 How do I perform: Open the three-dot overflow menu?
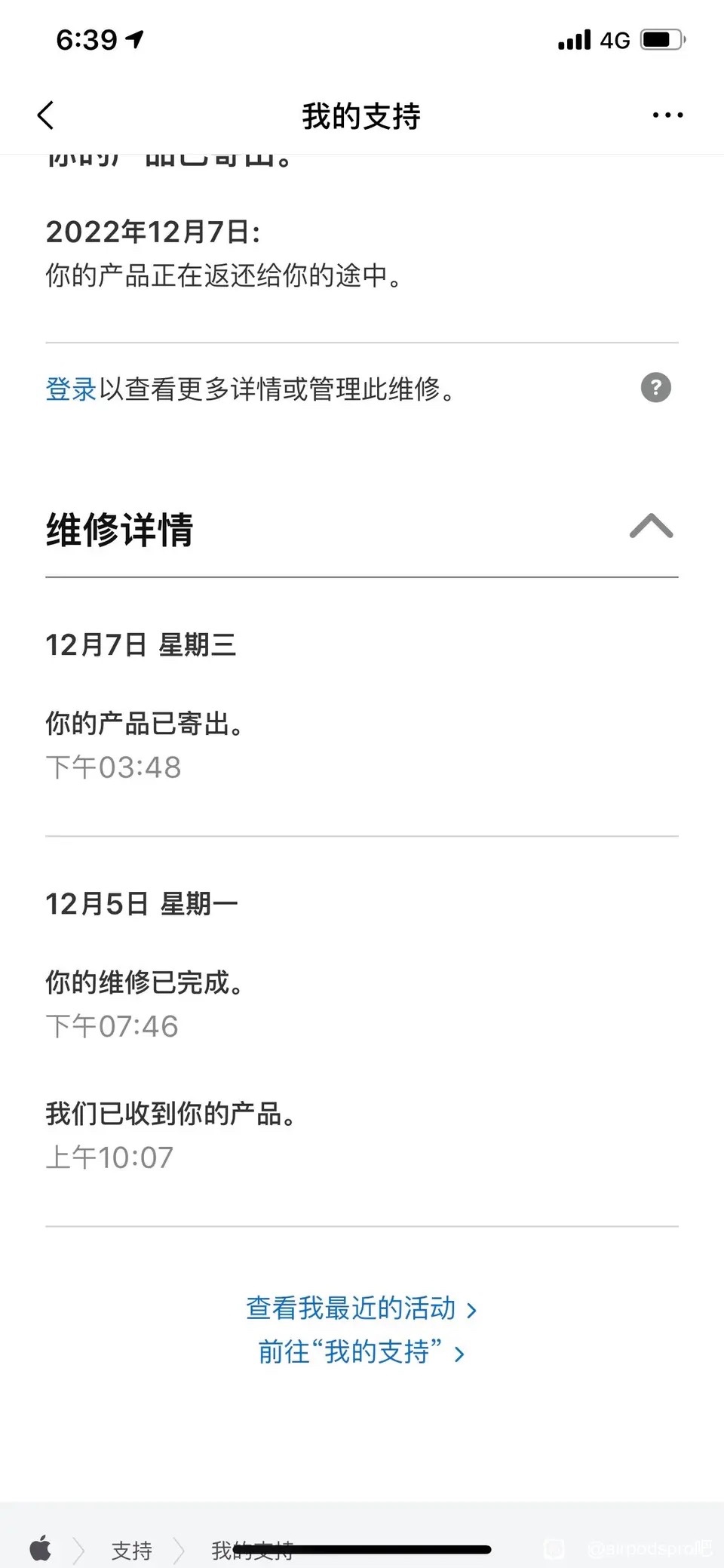(x=667, y=115)
